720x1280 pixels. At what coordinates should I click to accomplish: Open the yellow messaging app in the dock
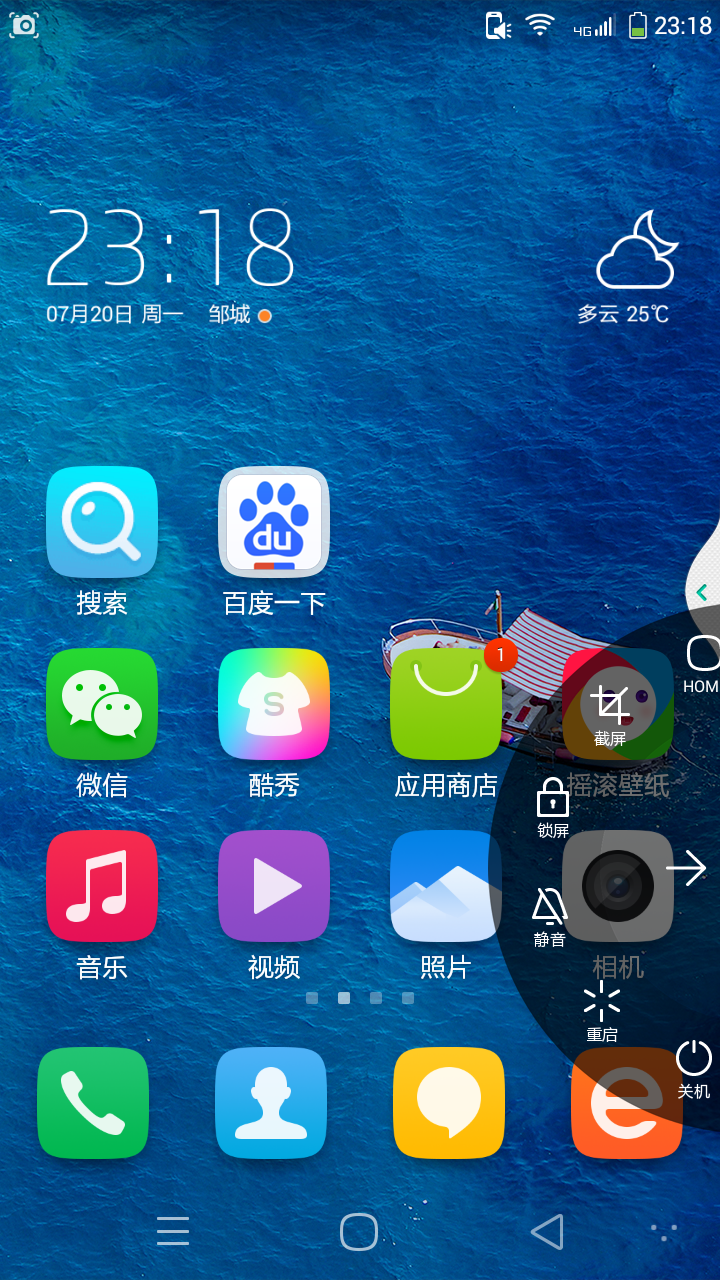pyautogui.click(x=449, y=1102)
